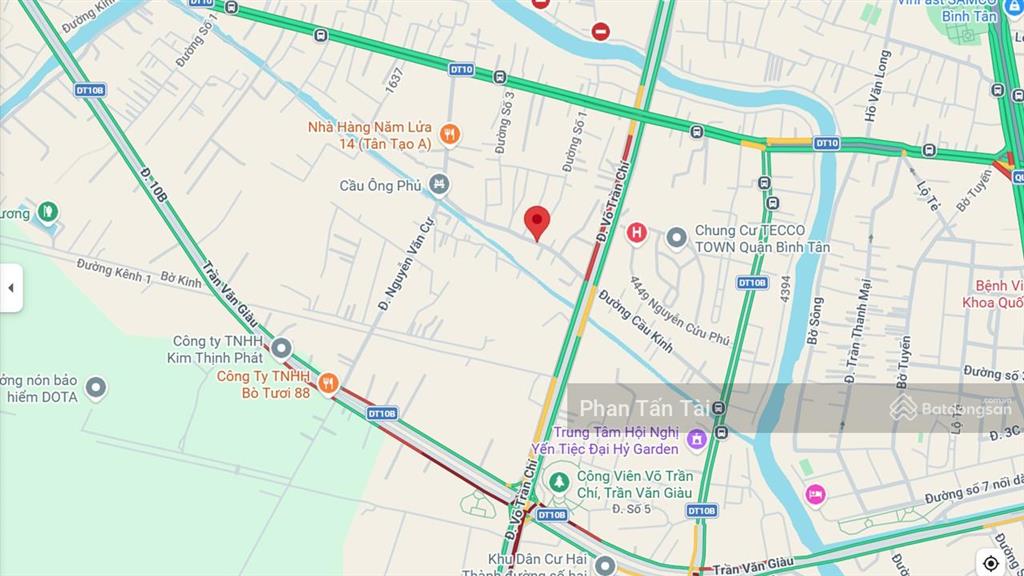This screenshot has width=1024, height=576.
Task: Select the DOTA helmet shop marker
Action: coord(96,387)
